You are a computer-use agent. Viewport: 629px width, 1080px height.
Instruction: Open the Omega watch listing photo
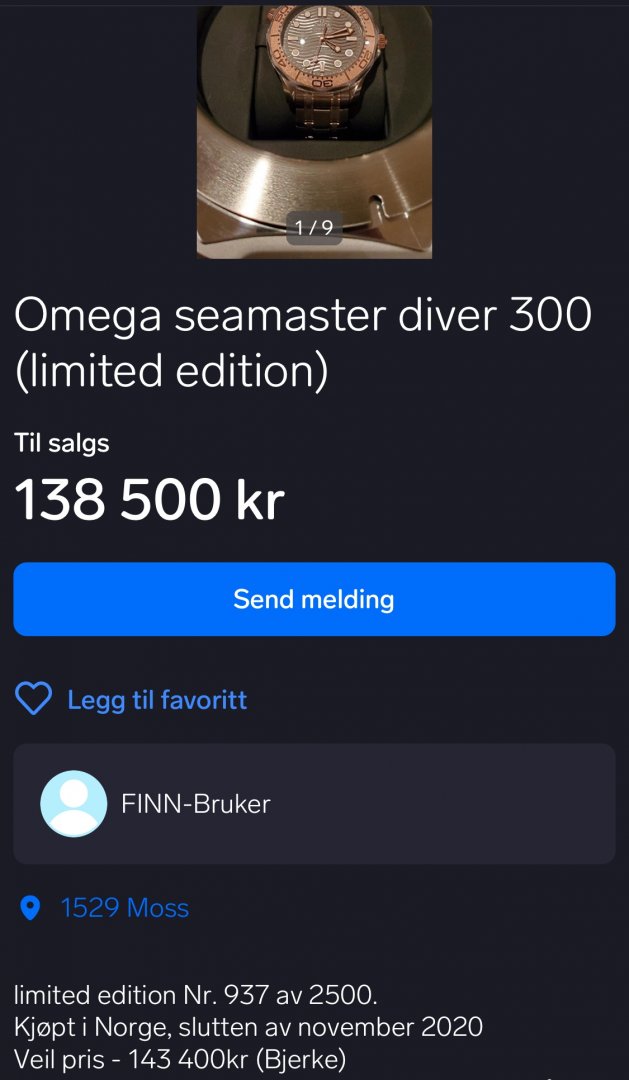314,130
